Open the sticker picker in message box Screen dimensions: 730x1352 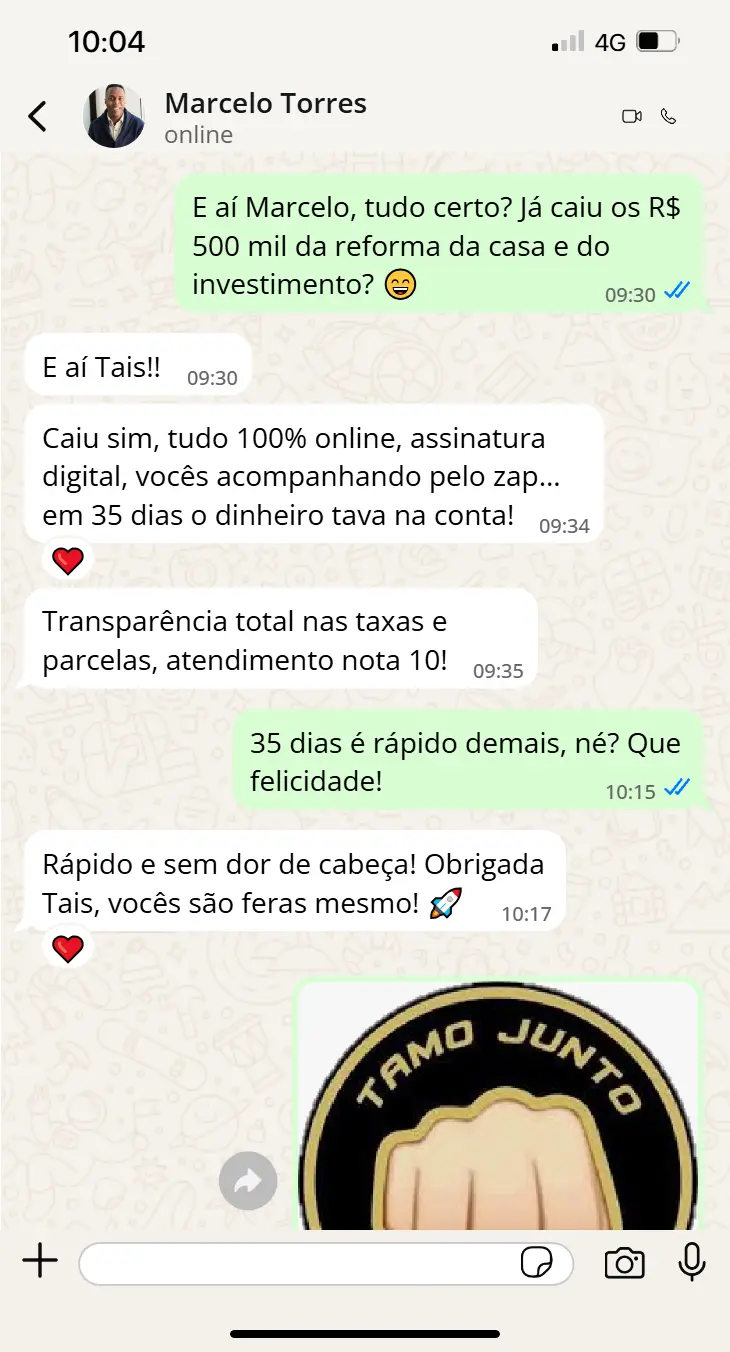click(x=536, y=1263)
